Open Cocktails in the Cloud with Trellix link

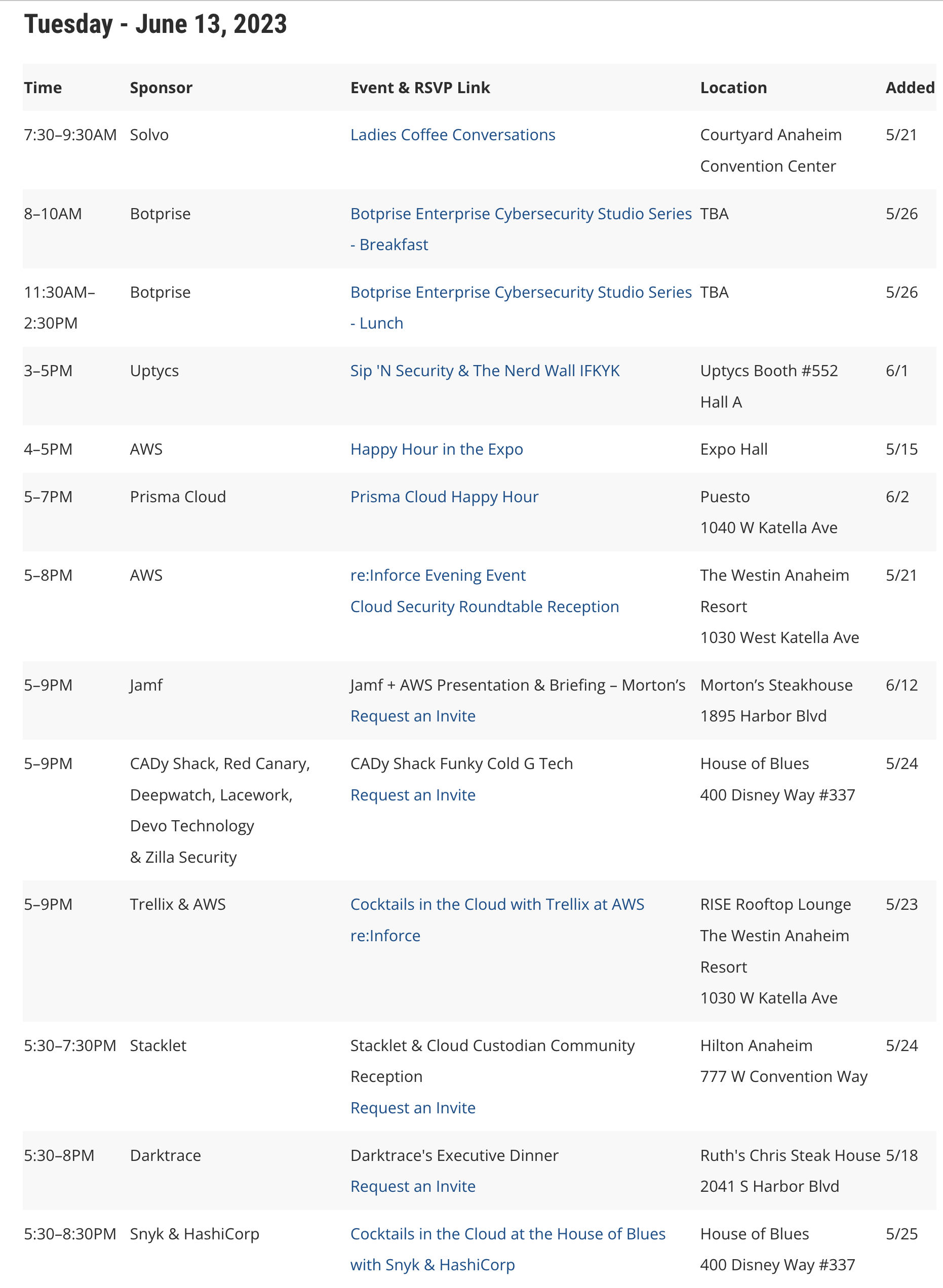pos(497,905)
